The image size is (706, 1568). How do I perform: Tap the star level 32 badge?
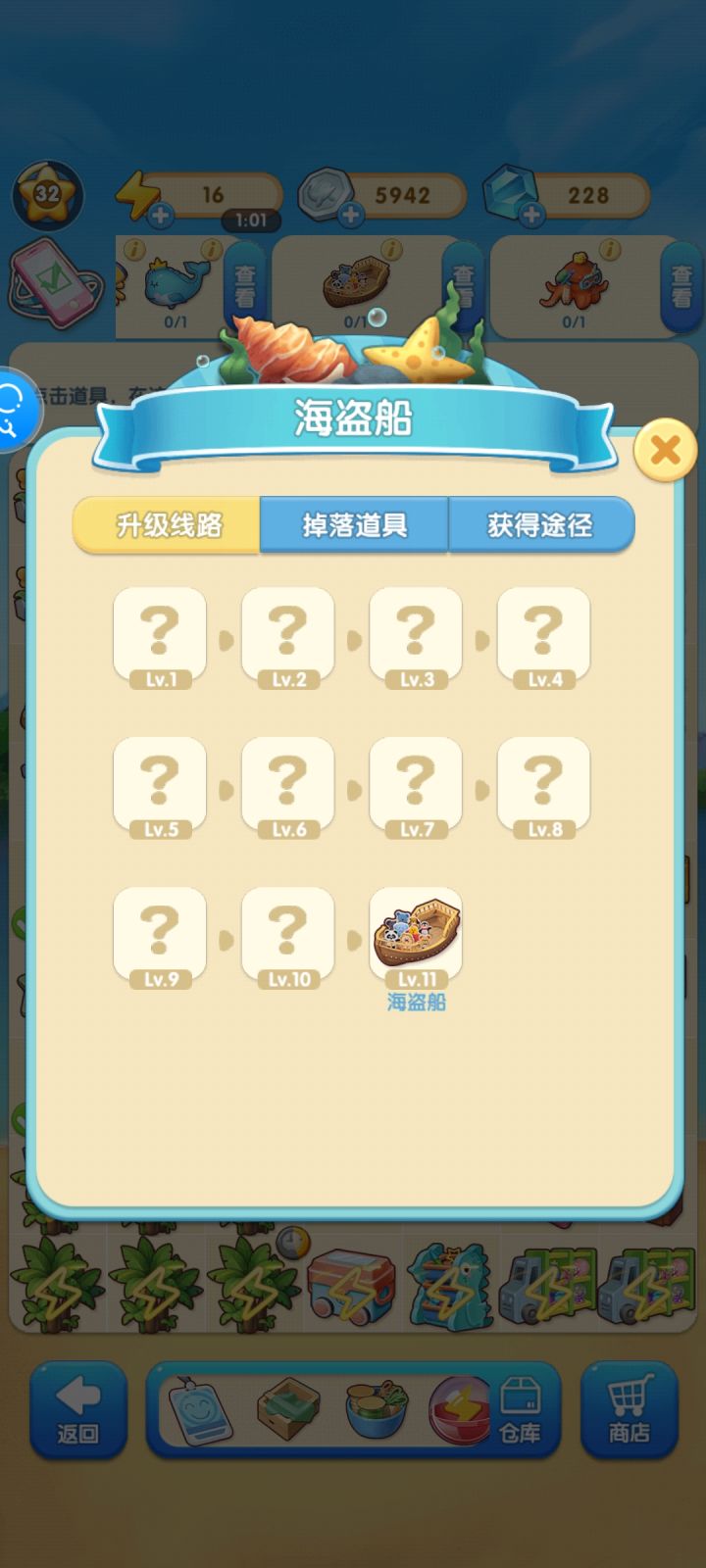coord(46,195)
